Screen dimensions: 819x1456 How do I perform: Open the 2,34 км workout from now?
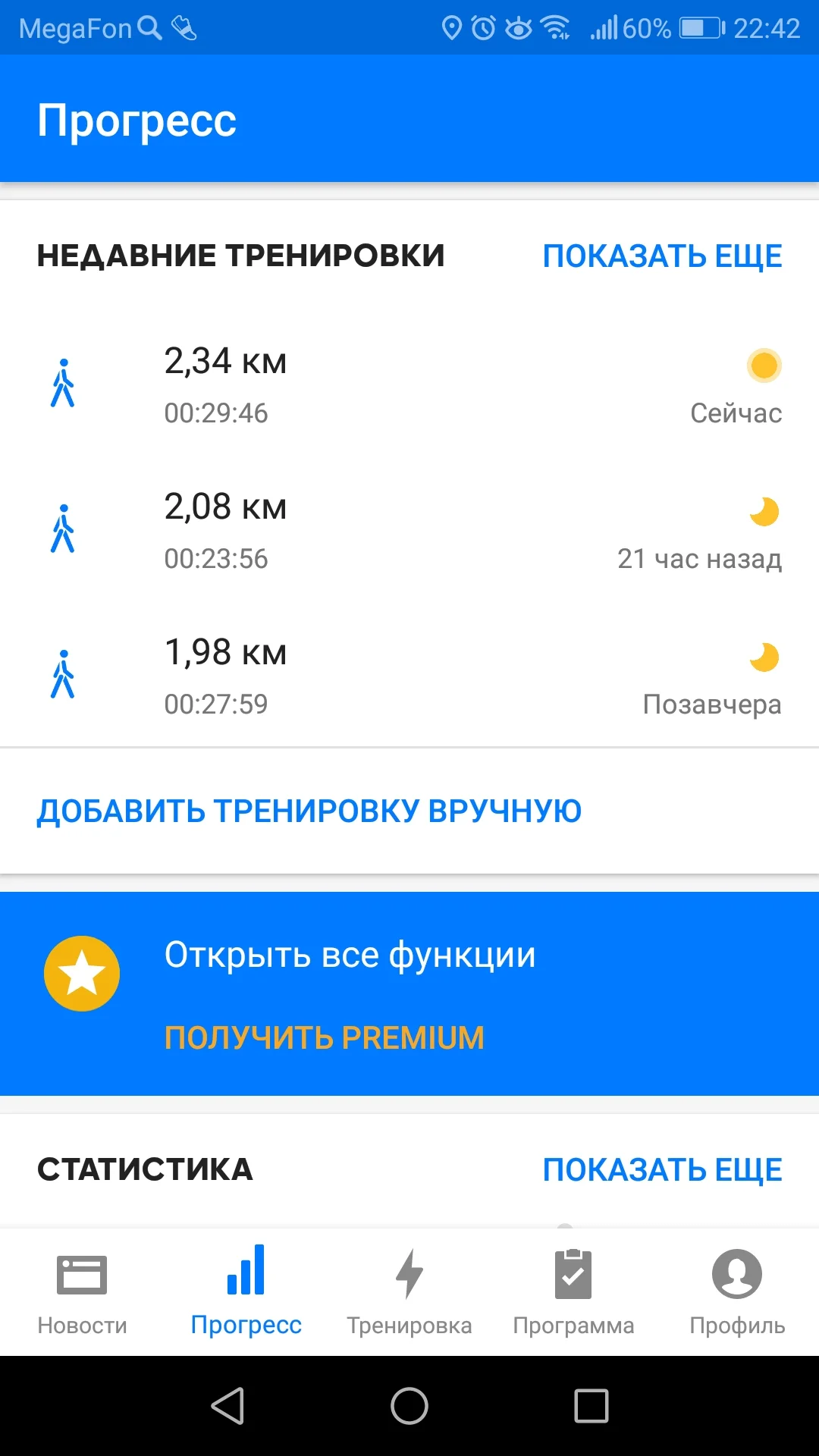(x=409, y=385)
